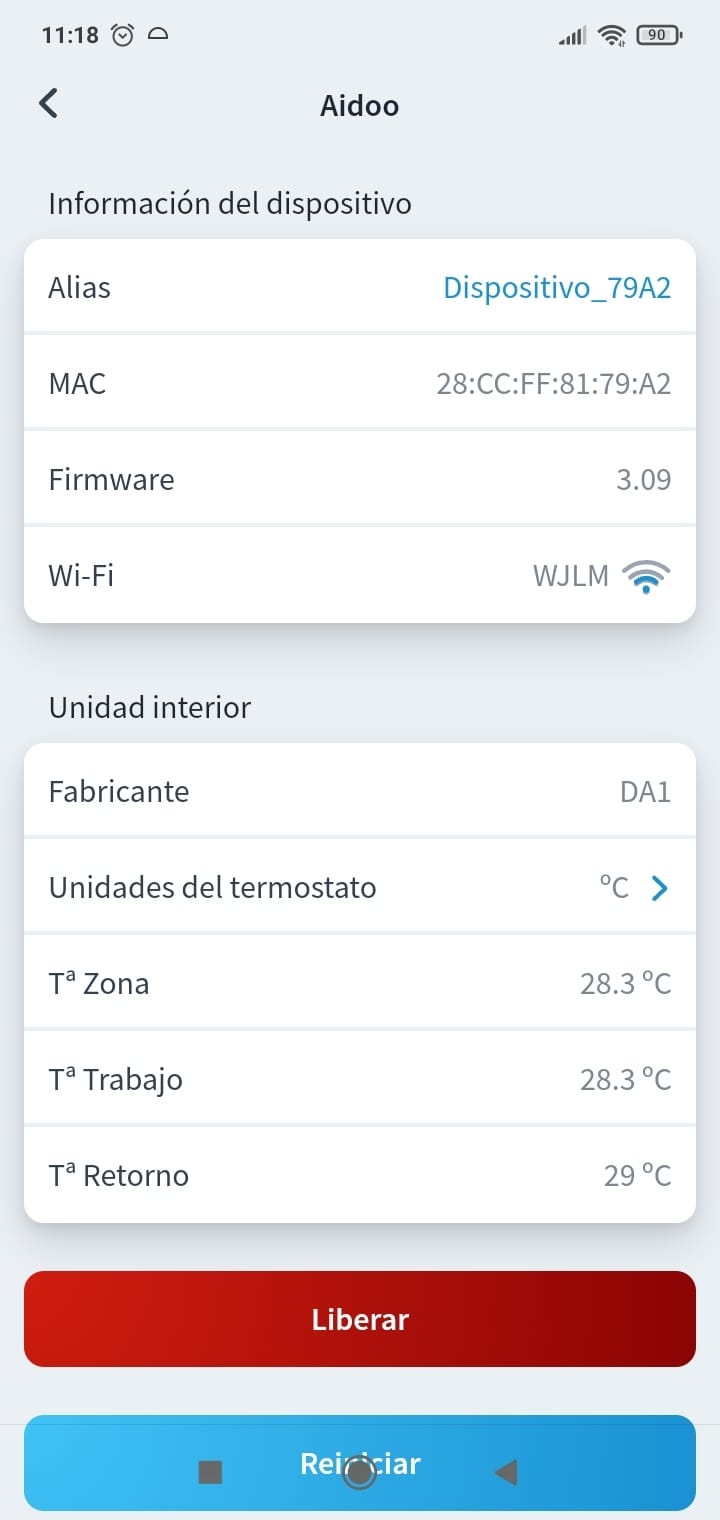720x1520 pixels.
Task: Tap the system back triangle
Action: tap(506, 1472)
